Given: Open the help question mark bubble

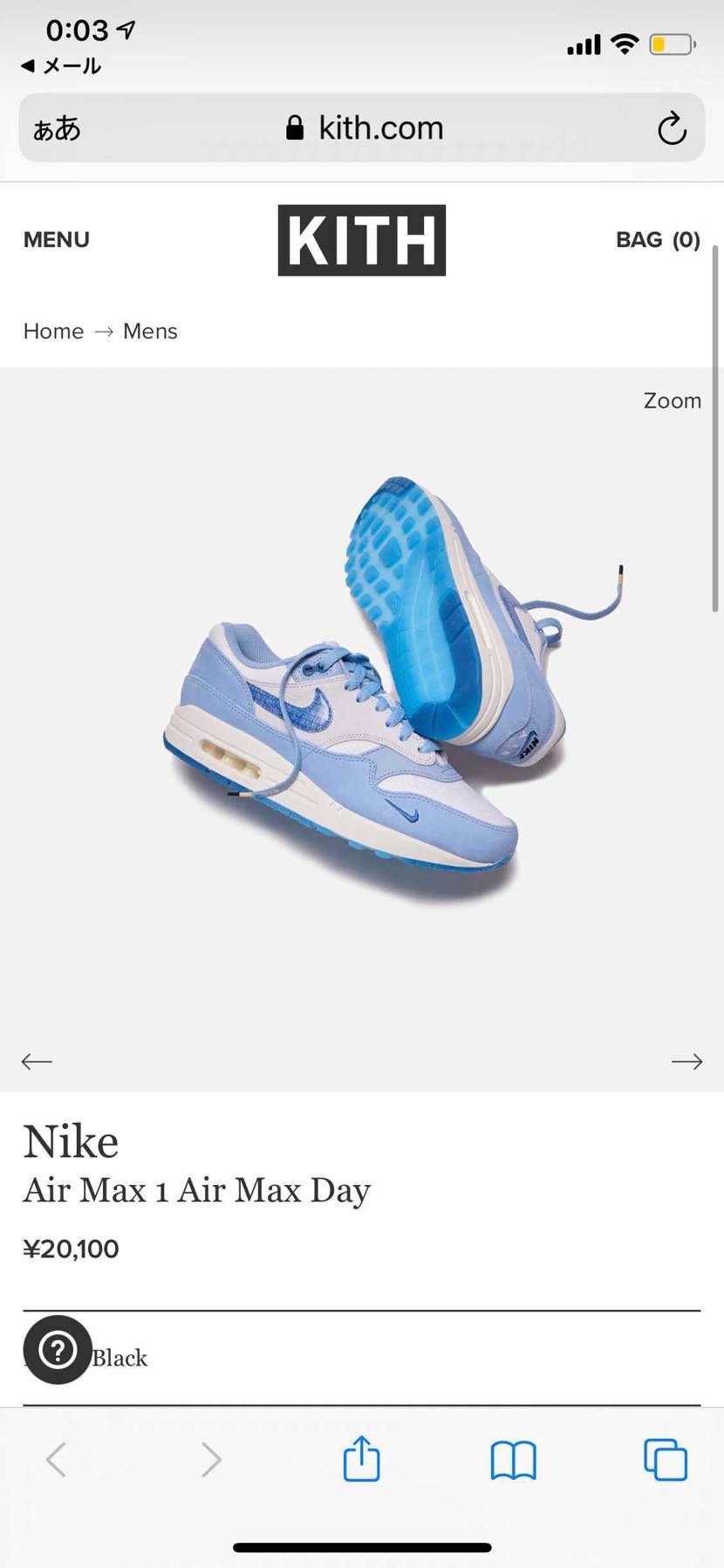Looking at the screenshot, I should pos(58,1350).
